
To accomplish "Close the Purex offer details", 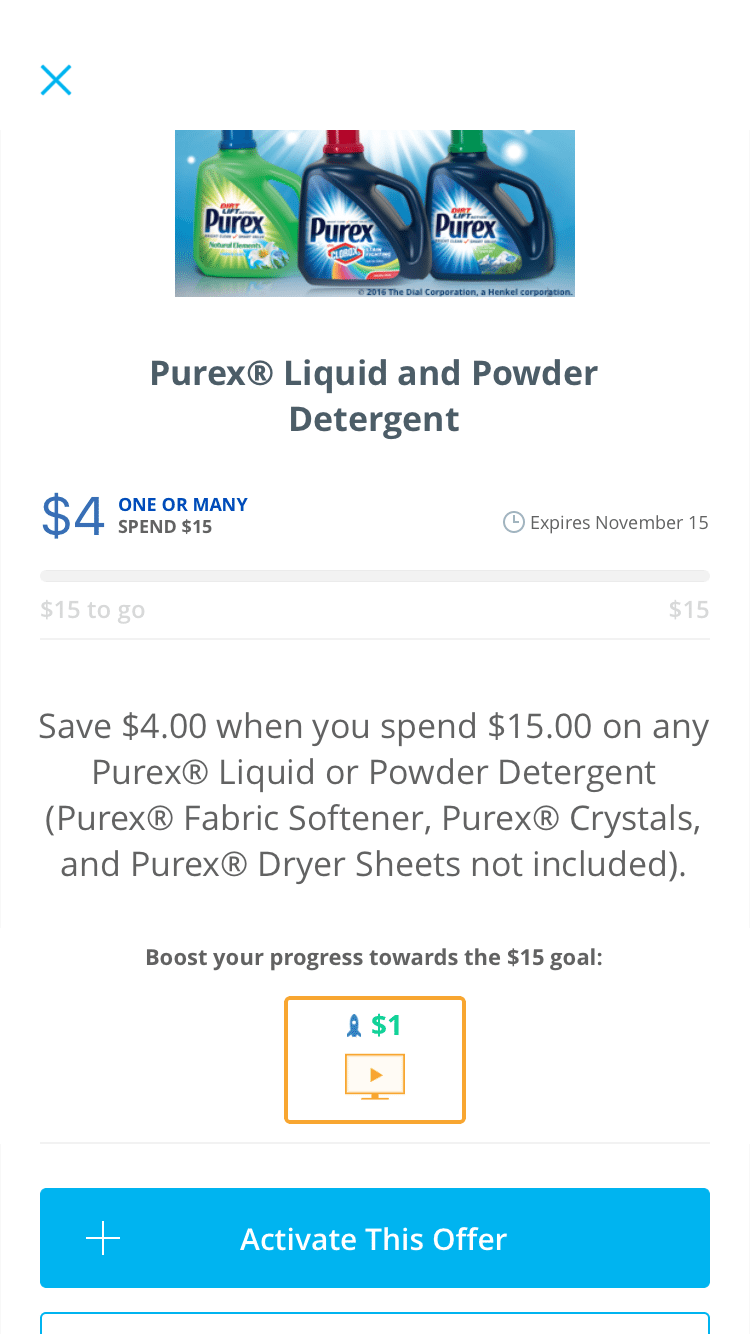I will pyautogui.click(x=56, y=80).
